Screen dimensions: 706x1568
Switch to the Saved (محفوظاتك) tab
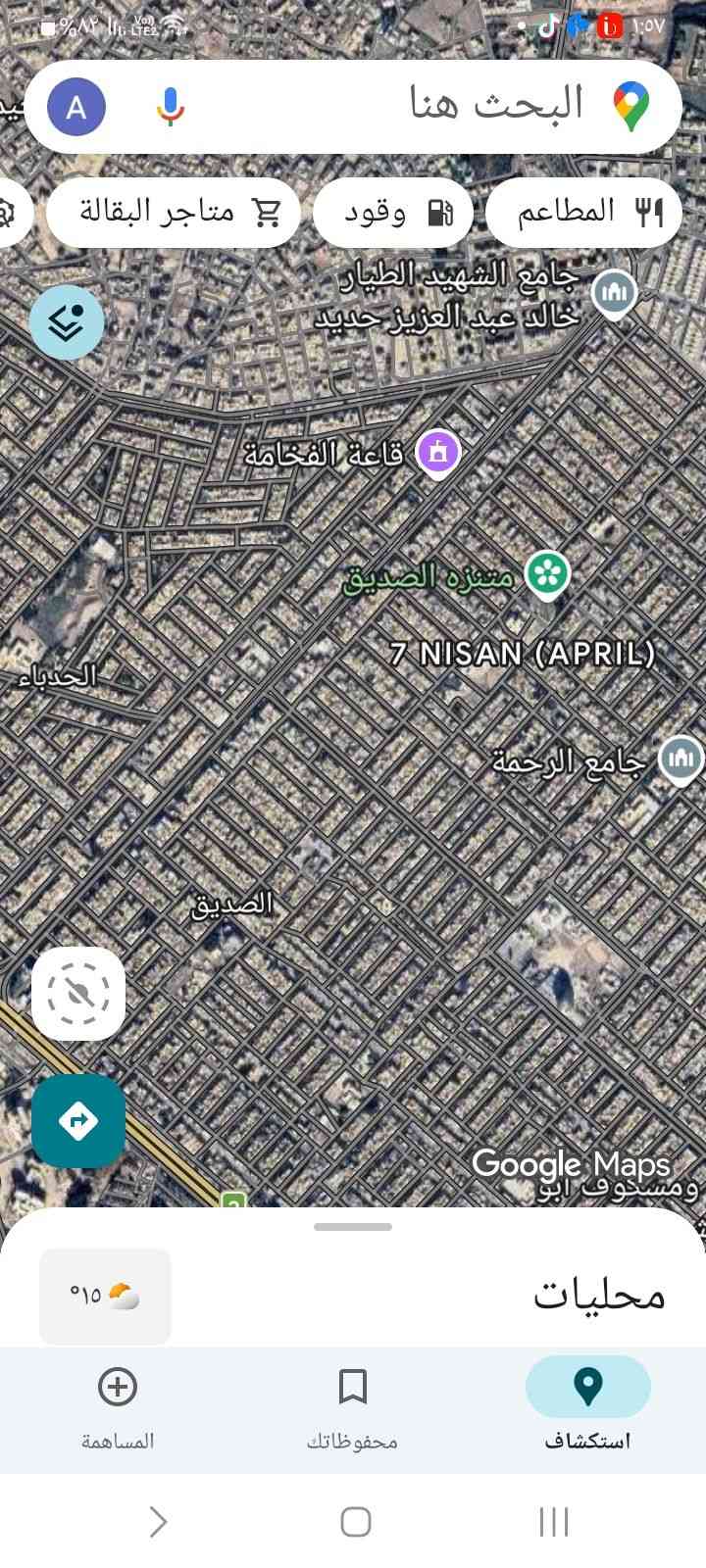352,1403
